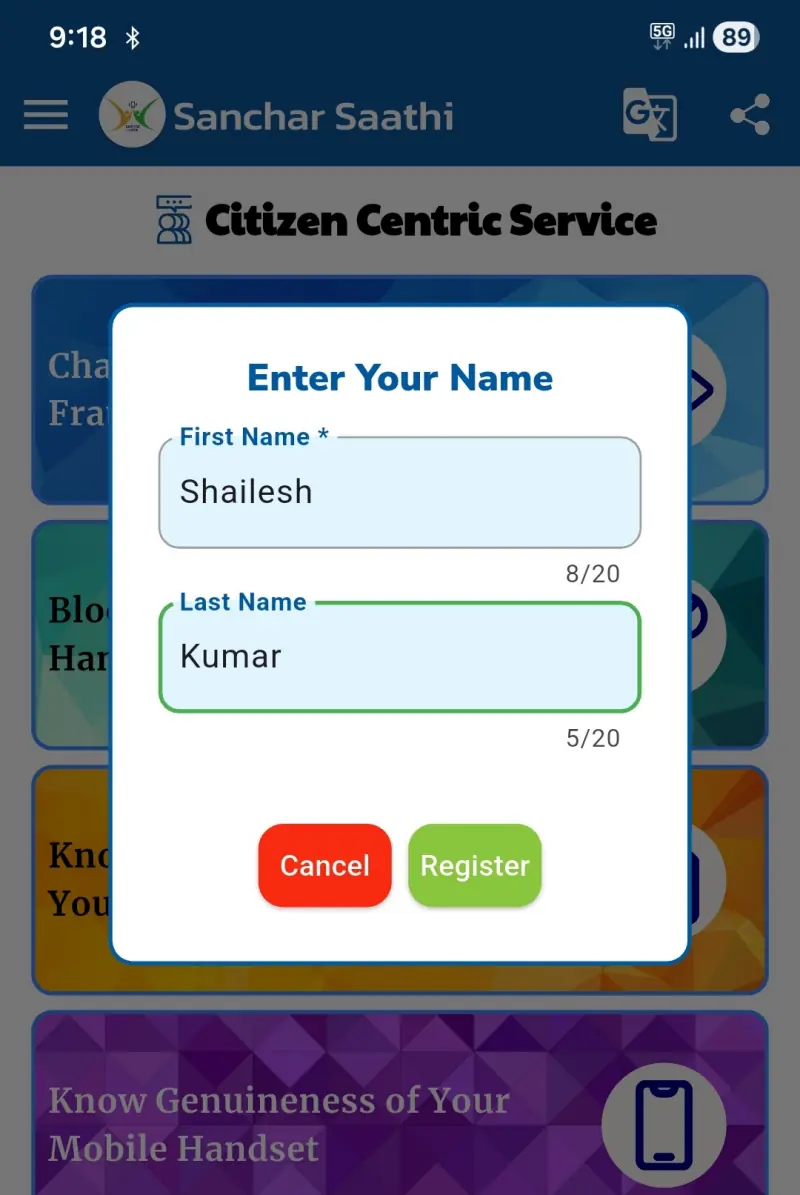
Task: Open Know Genuineness of Your Mobile Handset
Action: 400,1110
